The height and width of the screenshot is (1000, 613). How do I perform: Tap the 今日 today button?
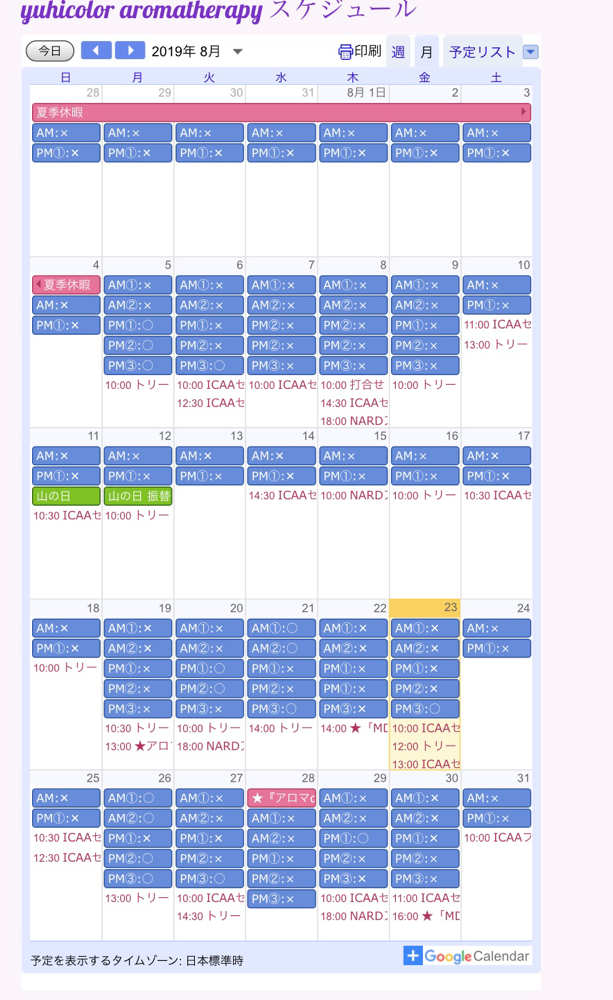pyautogui.click(x=50, y=51)
